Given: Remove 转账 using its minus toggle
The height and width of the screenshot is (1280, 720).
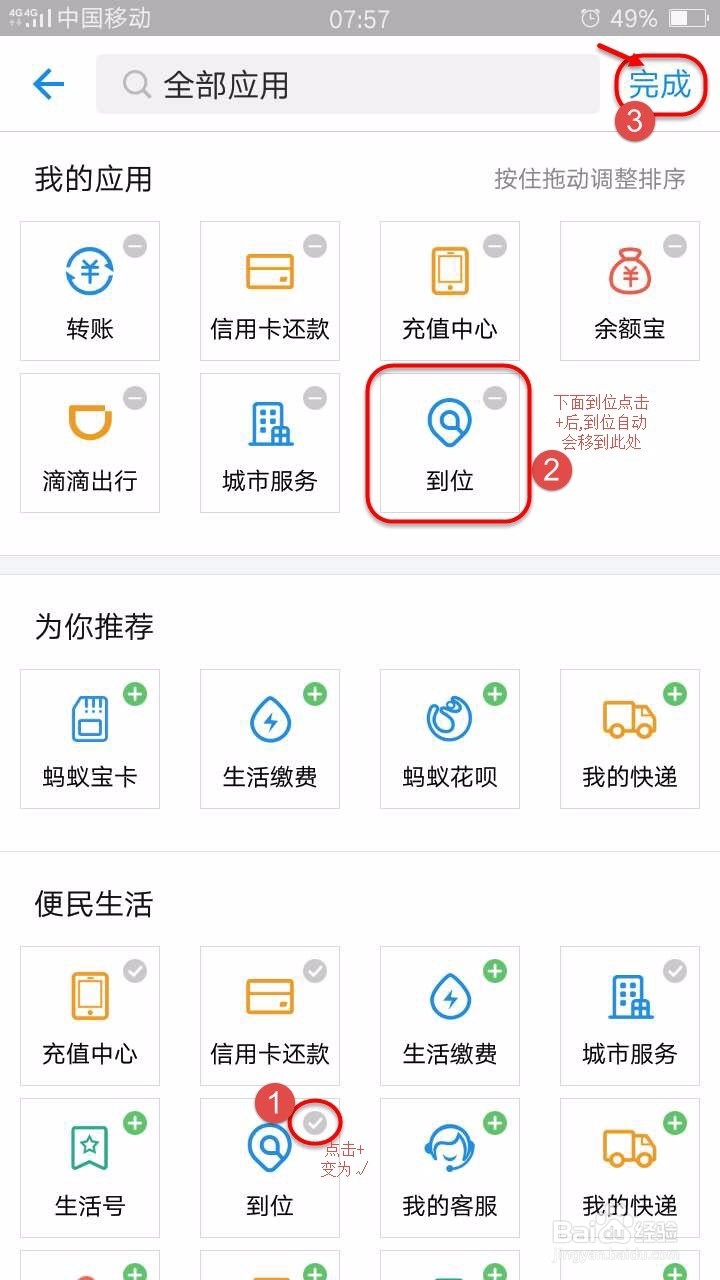Looking at the screenshot, I should coord(135,246).
